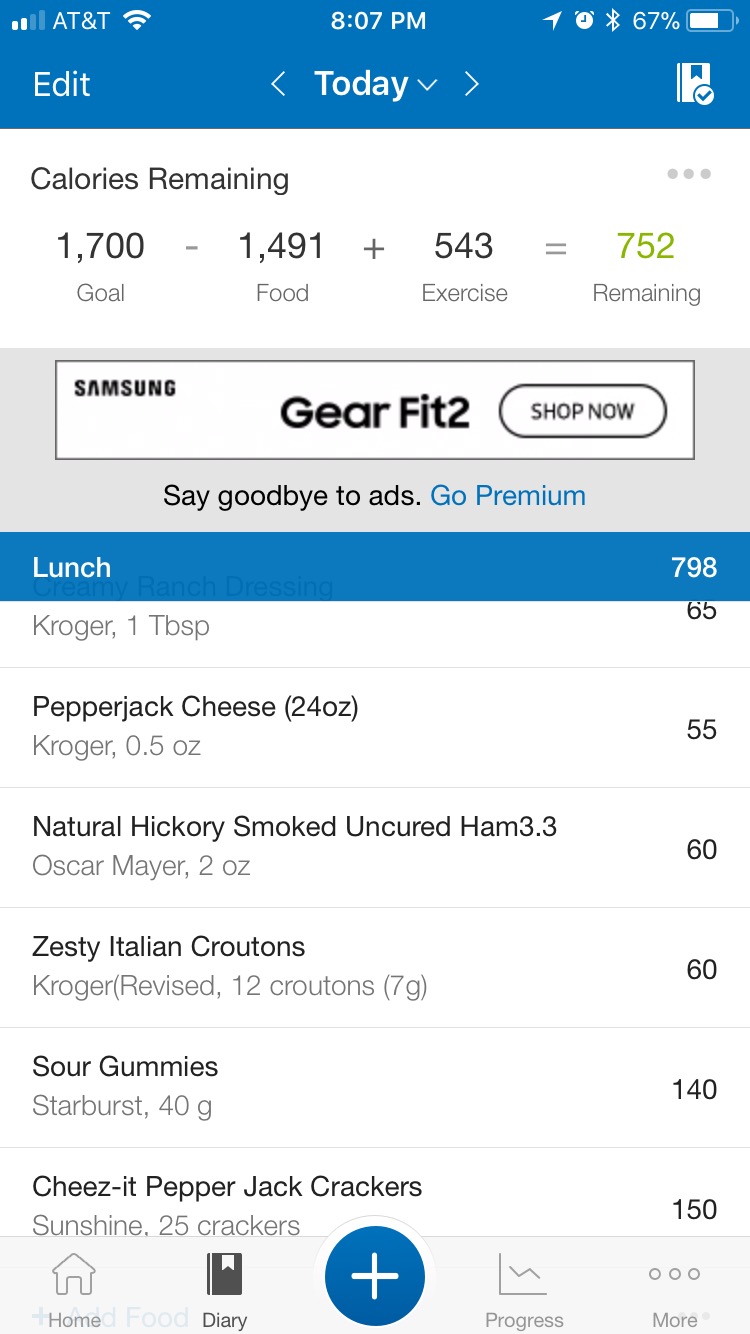
Task: Open the Today date dropdown
Action: [375, 85]
